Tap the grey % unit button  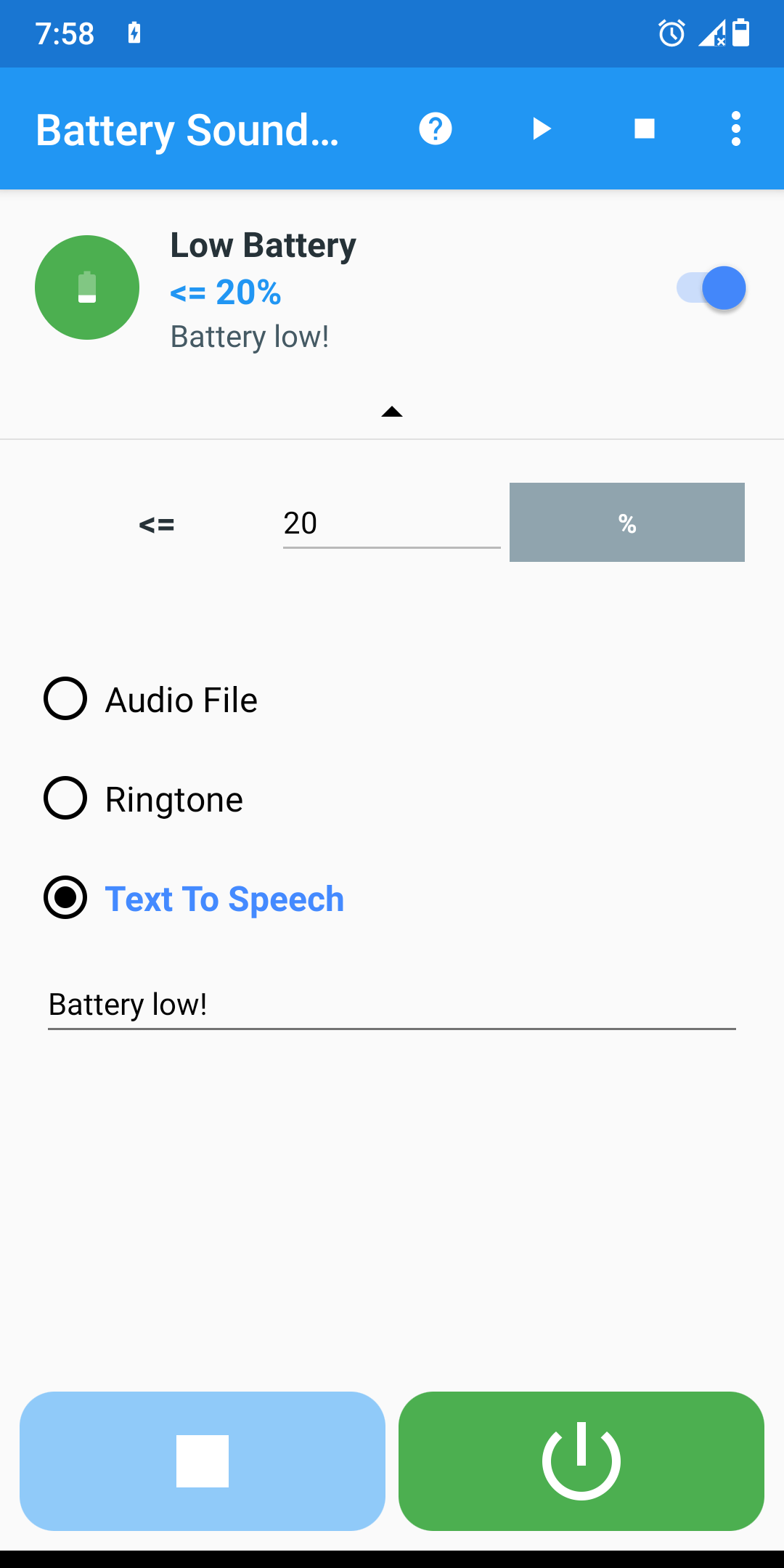click(627, 523)
